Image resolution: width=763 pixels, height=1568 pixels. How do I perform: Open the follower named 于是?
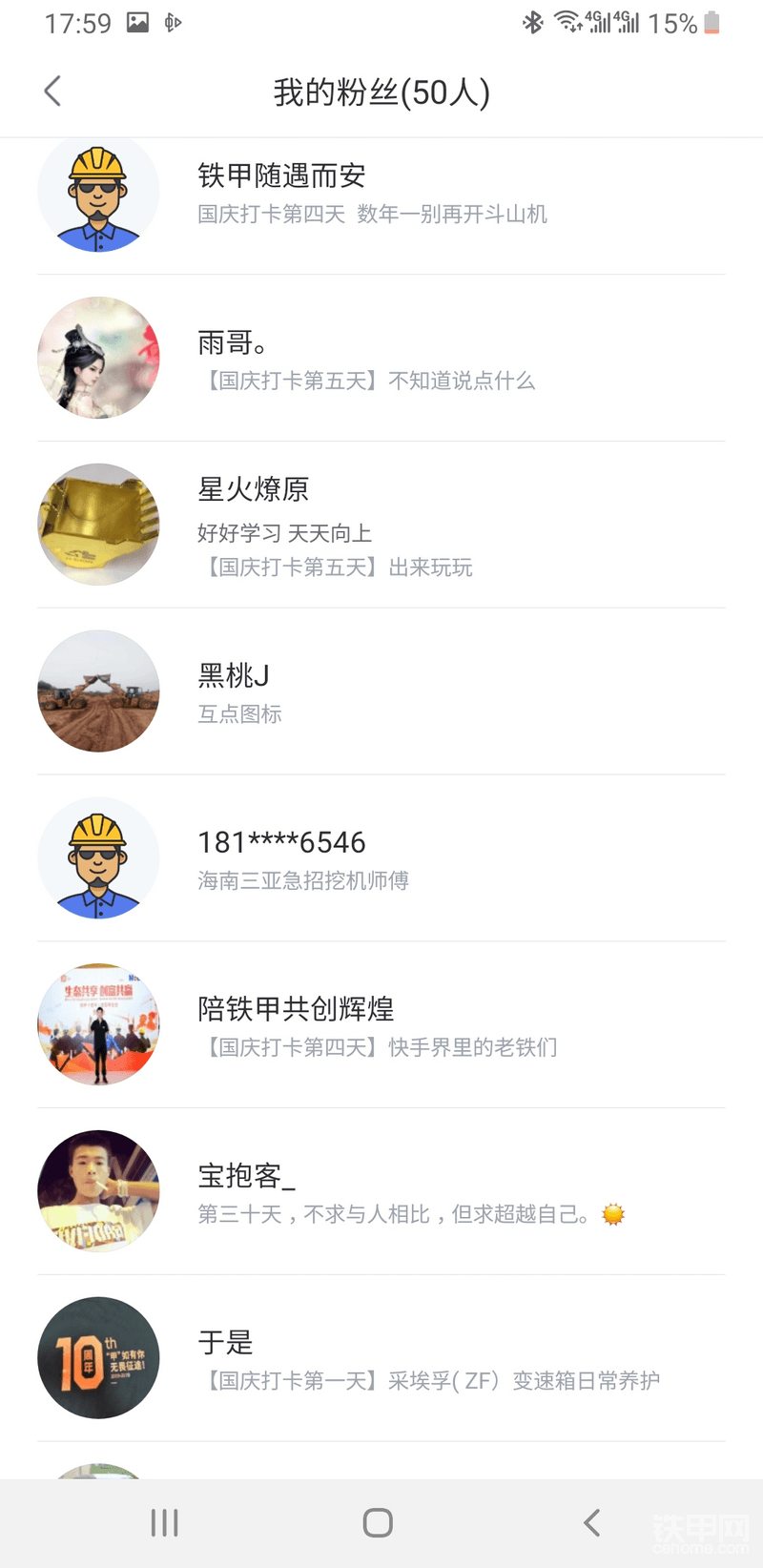coord(381,1359)
